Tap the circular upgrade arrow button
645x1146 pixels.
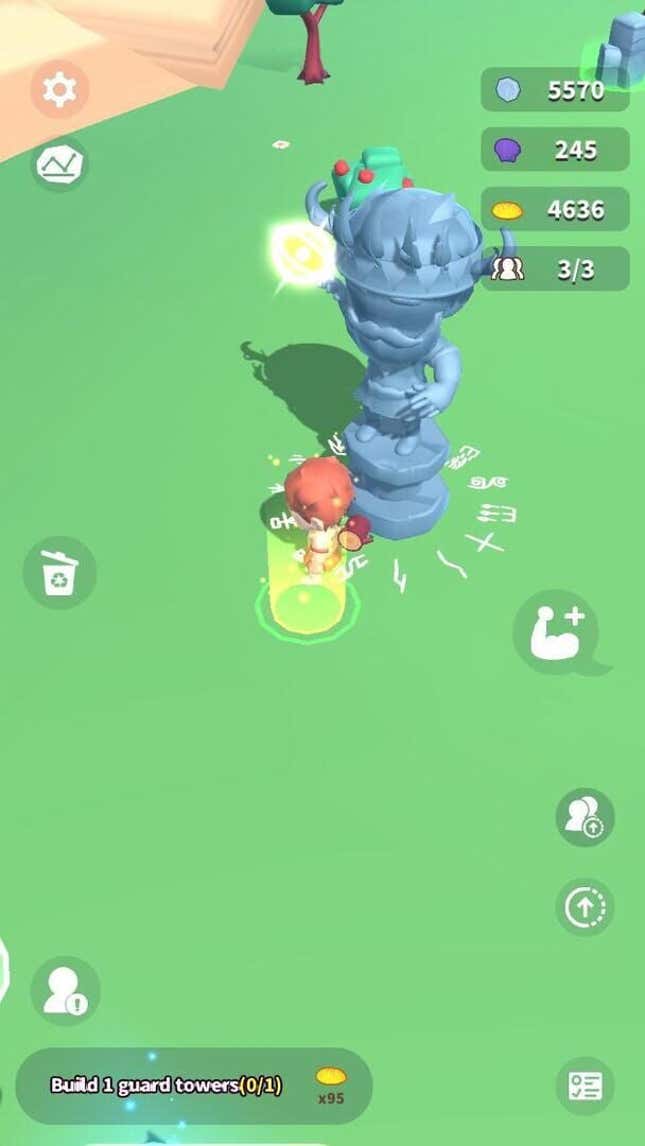pyautogui.click(x=584, y=907)
